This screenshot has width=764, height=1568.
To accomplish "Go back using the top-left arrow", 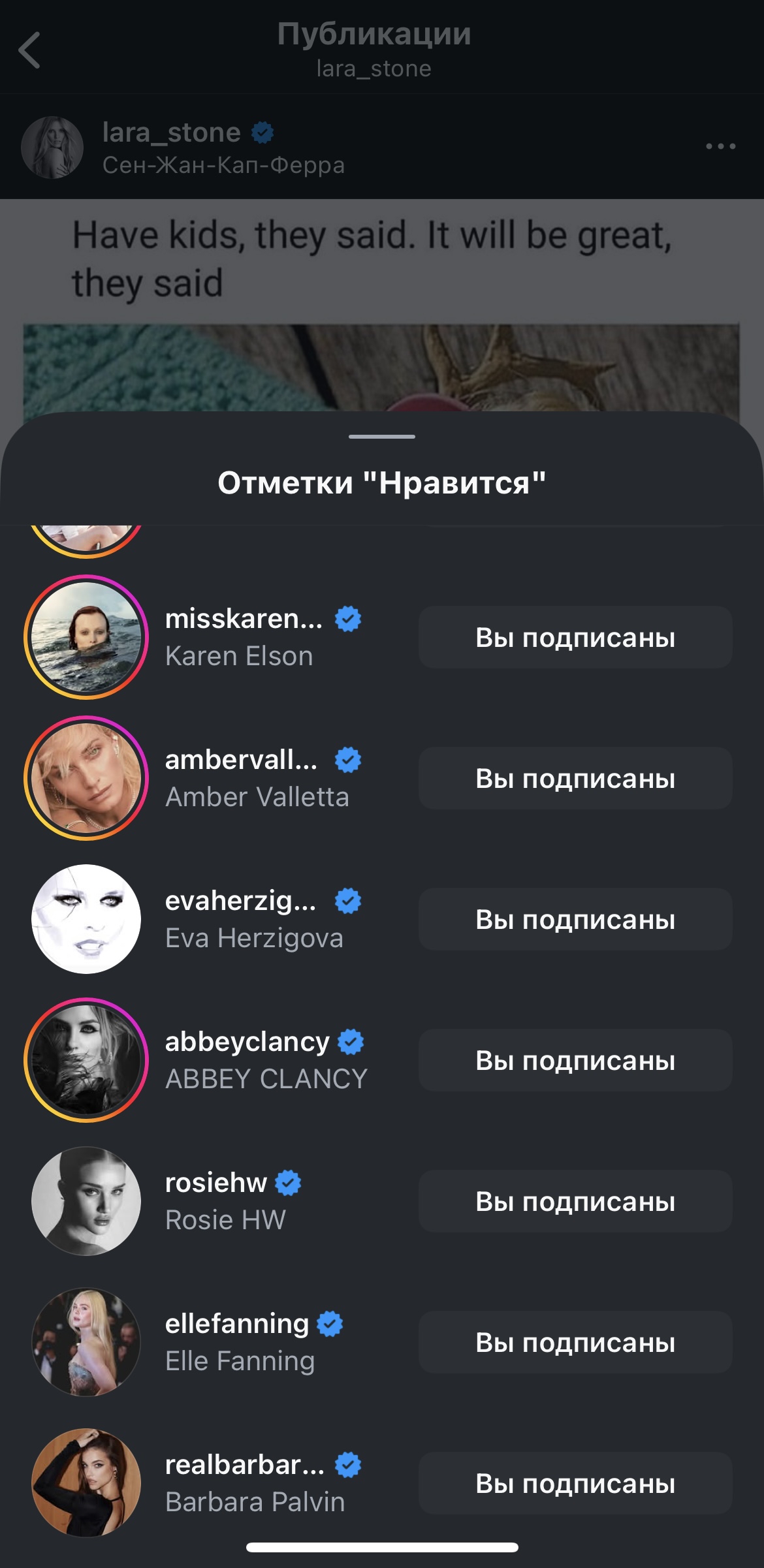I will [30, 50].
